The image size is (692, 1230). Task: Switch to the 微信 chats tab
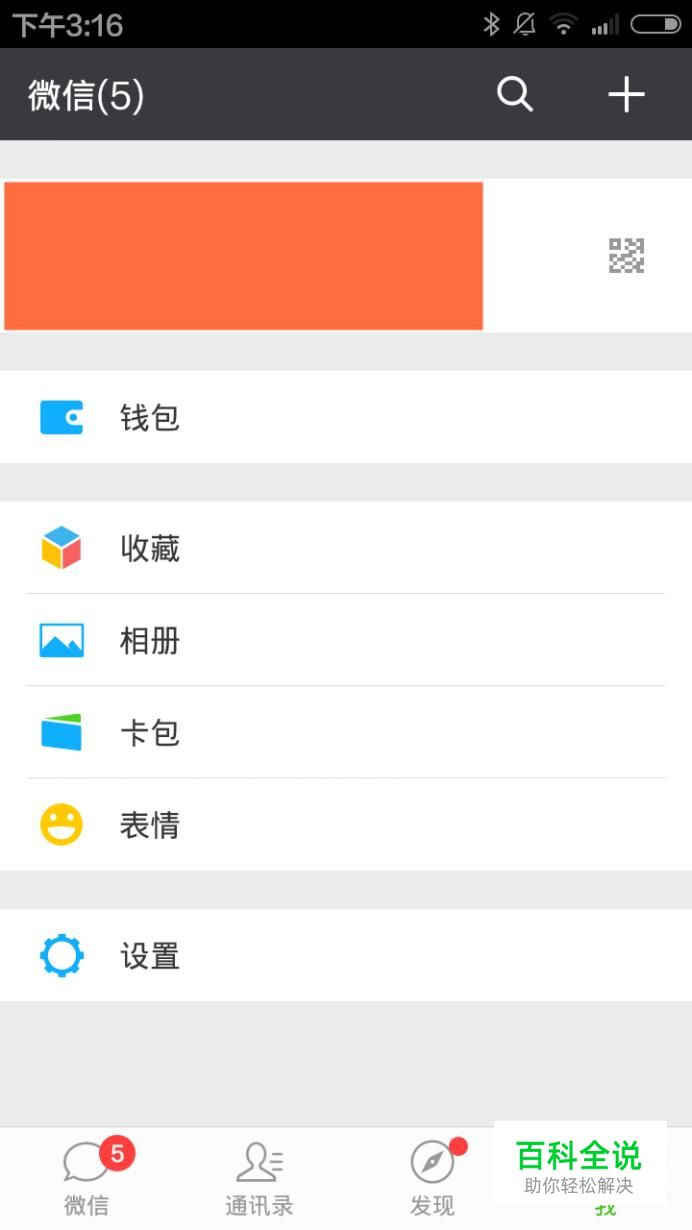tap(87, 1179)
